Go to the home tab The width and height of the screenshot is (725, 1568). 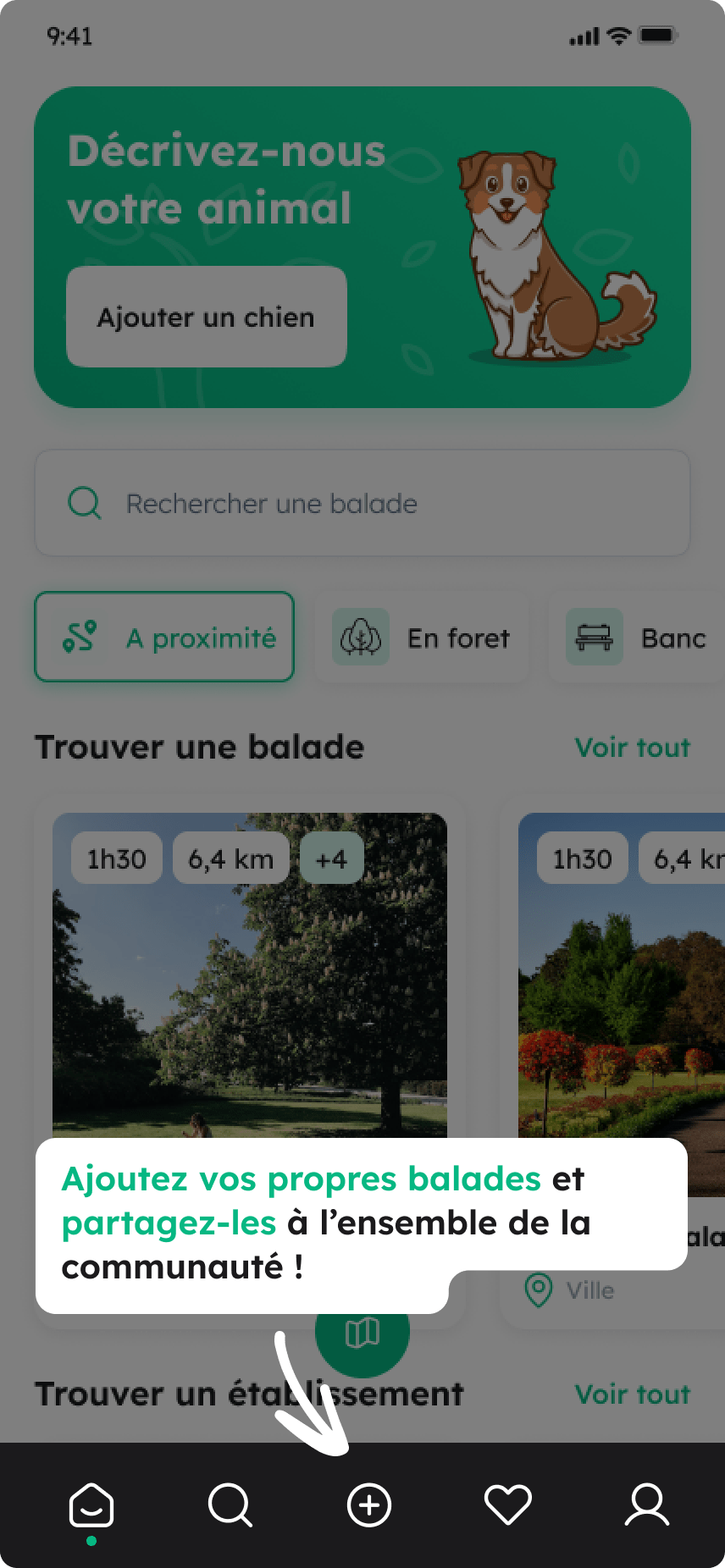pos(91,1506)
